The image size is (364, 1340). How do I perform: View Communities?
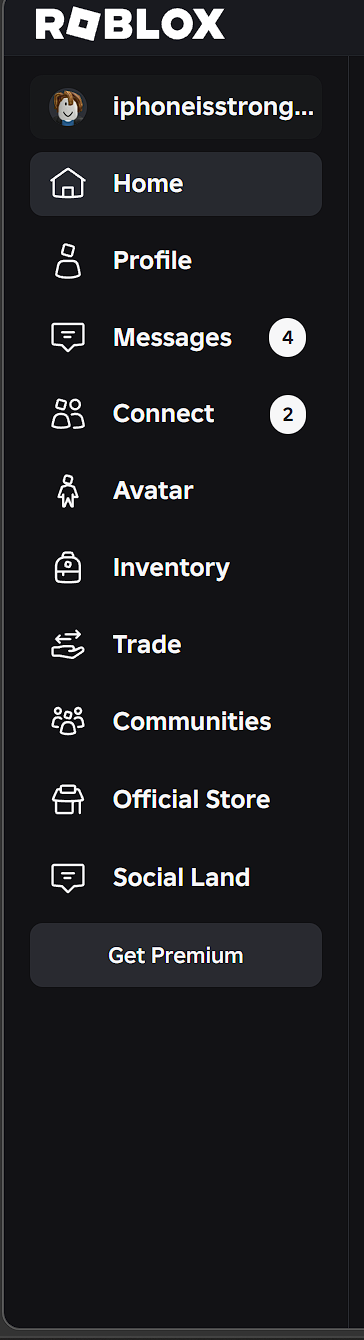click(176, 722)
